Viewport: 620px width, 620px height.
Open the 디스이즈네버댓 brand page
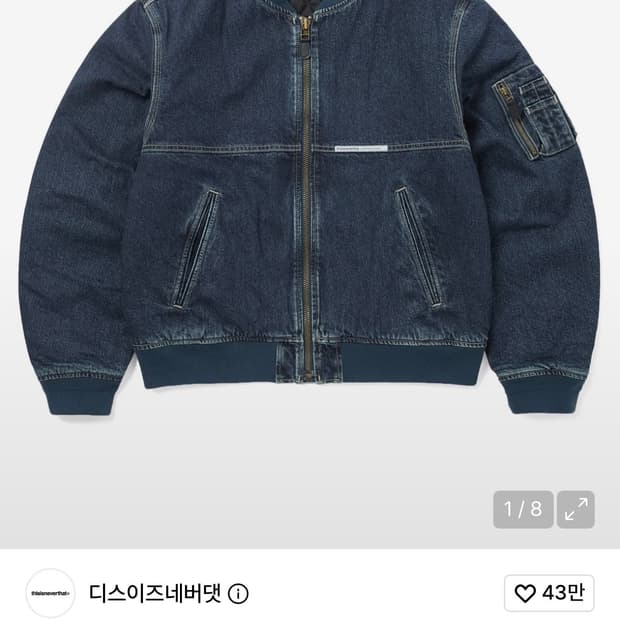tap(155, 593)
